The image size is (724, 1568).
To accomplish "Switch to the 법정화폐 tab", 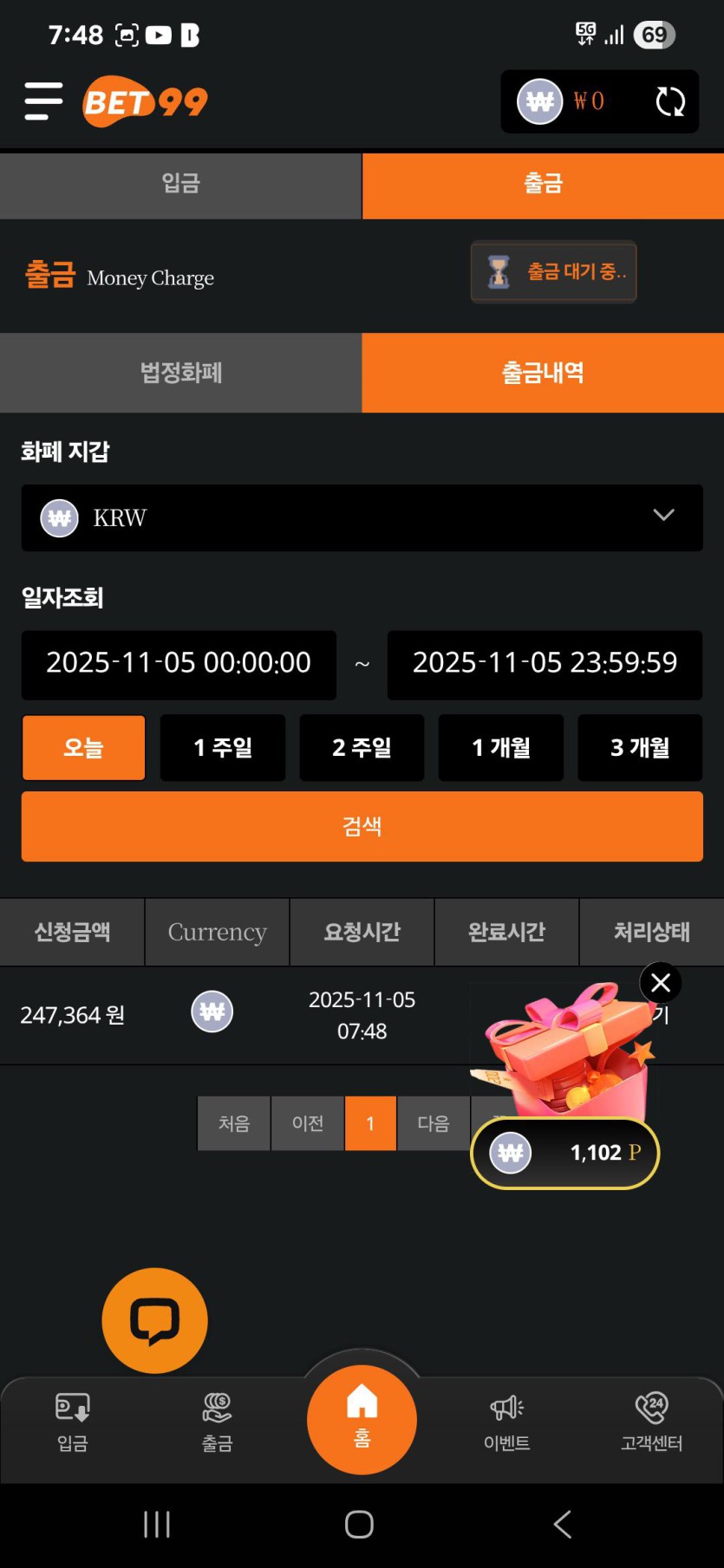I will click(180, 373).
